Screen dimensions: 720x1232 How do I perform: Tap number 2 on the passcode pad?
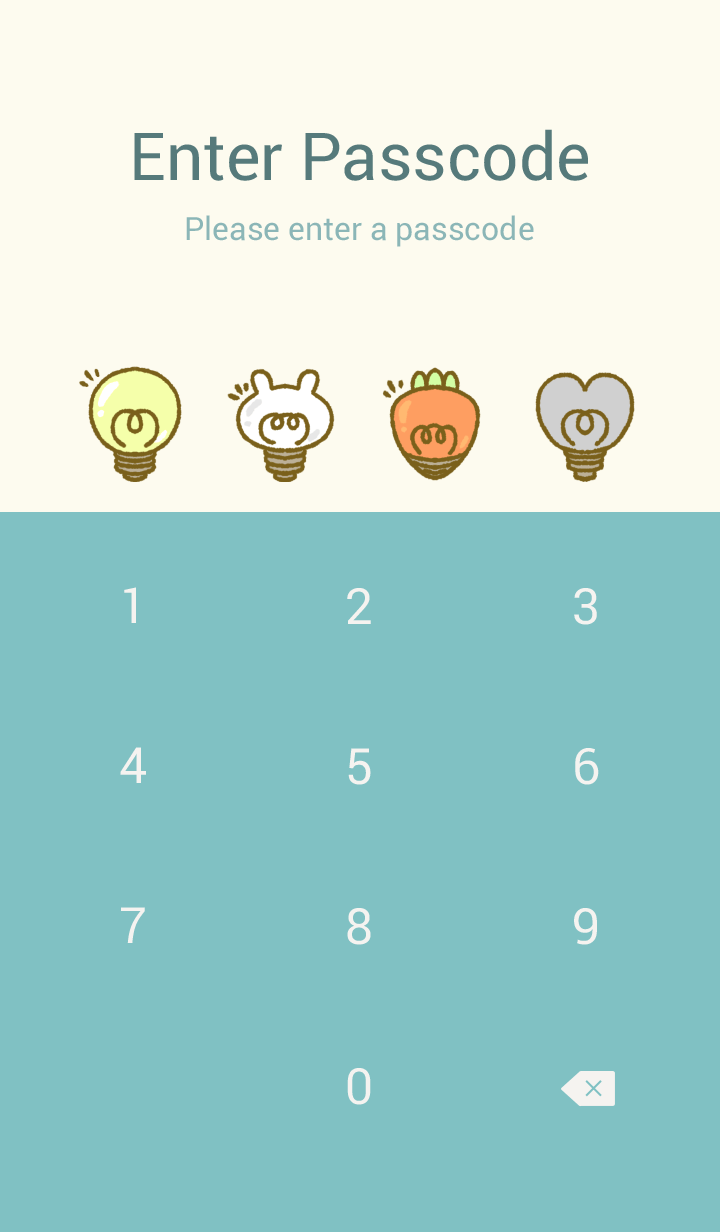click(x=359, y=607)
